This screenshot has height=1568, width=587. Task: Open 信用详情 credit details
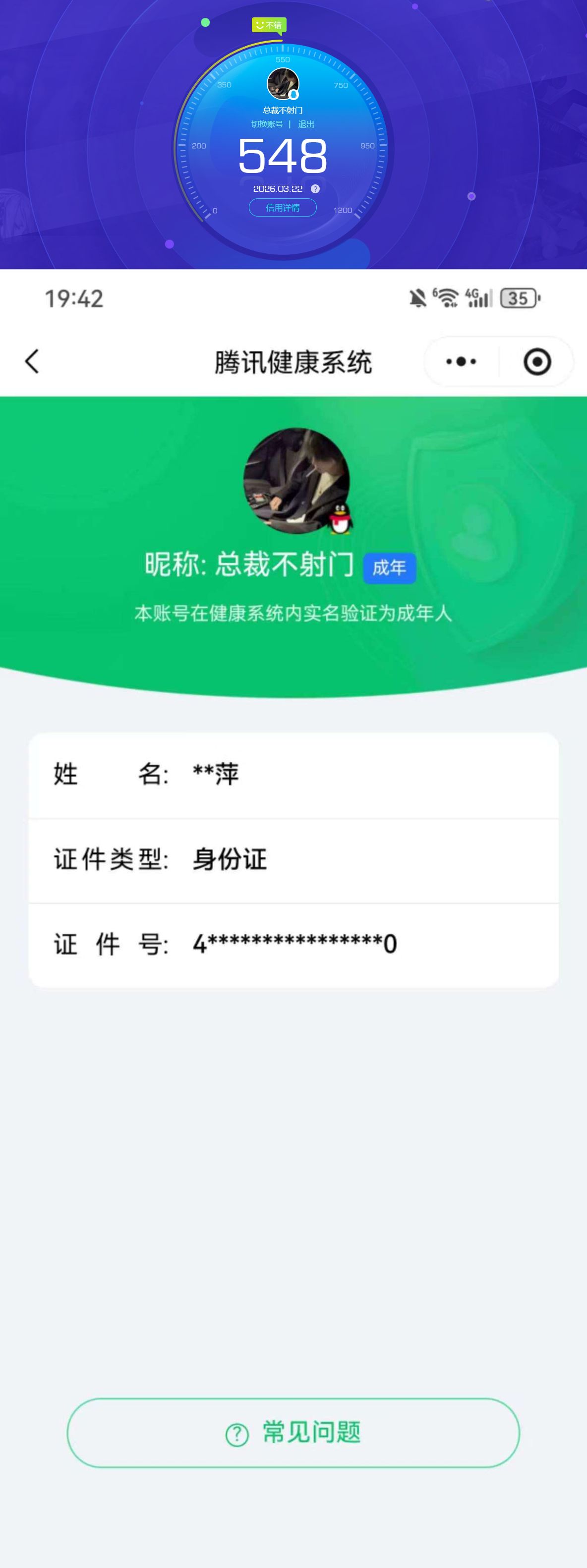tap(282, 208)
